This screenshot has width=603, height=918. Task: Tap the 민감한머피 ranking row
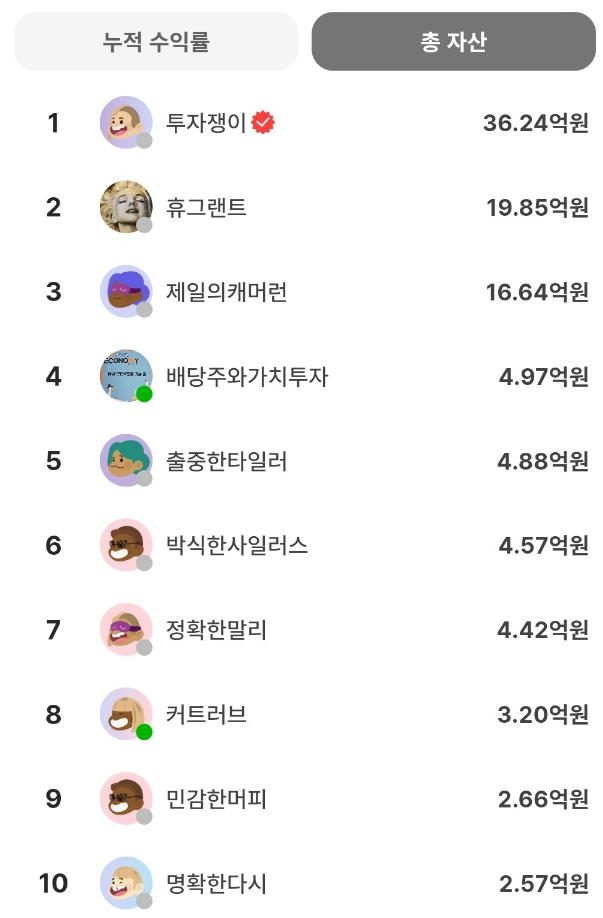pos(302,799)
